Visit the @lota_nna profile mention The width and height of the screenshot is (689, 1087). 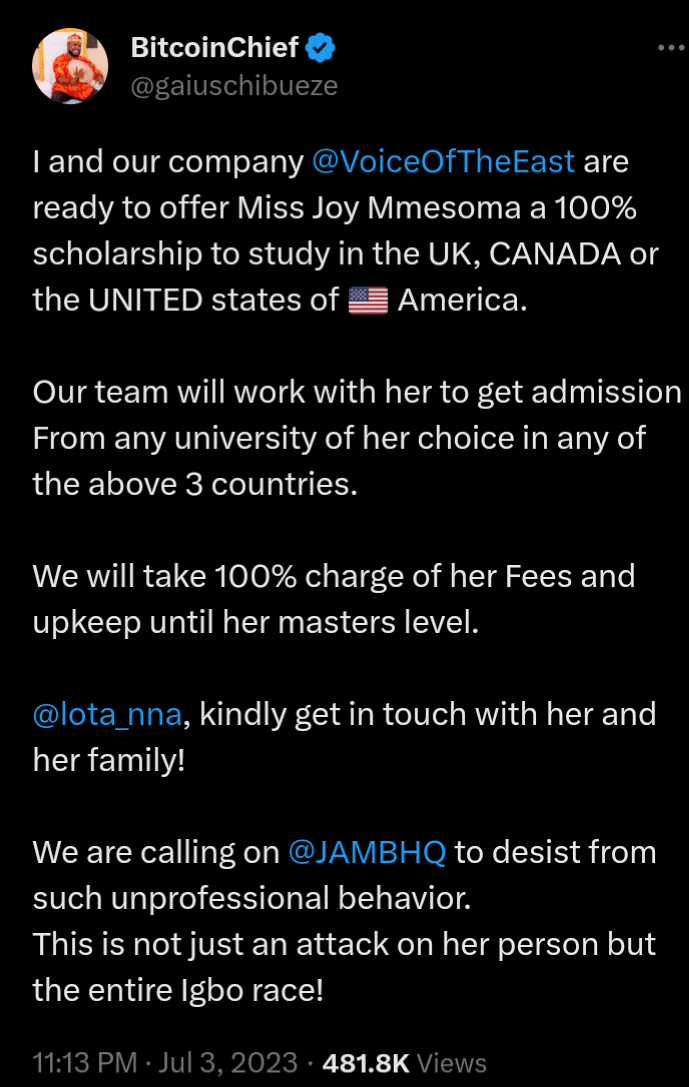pos(107,715)
